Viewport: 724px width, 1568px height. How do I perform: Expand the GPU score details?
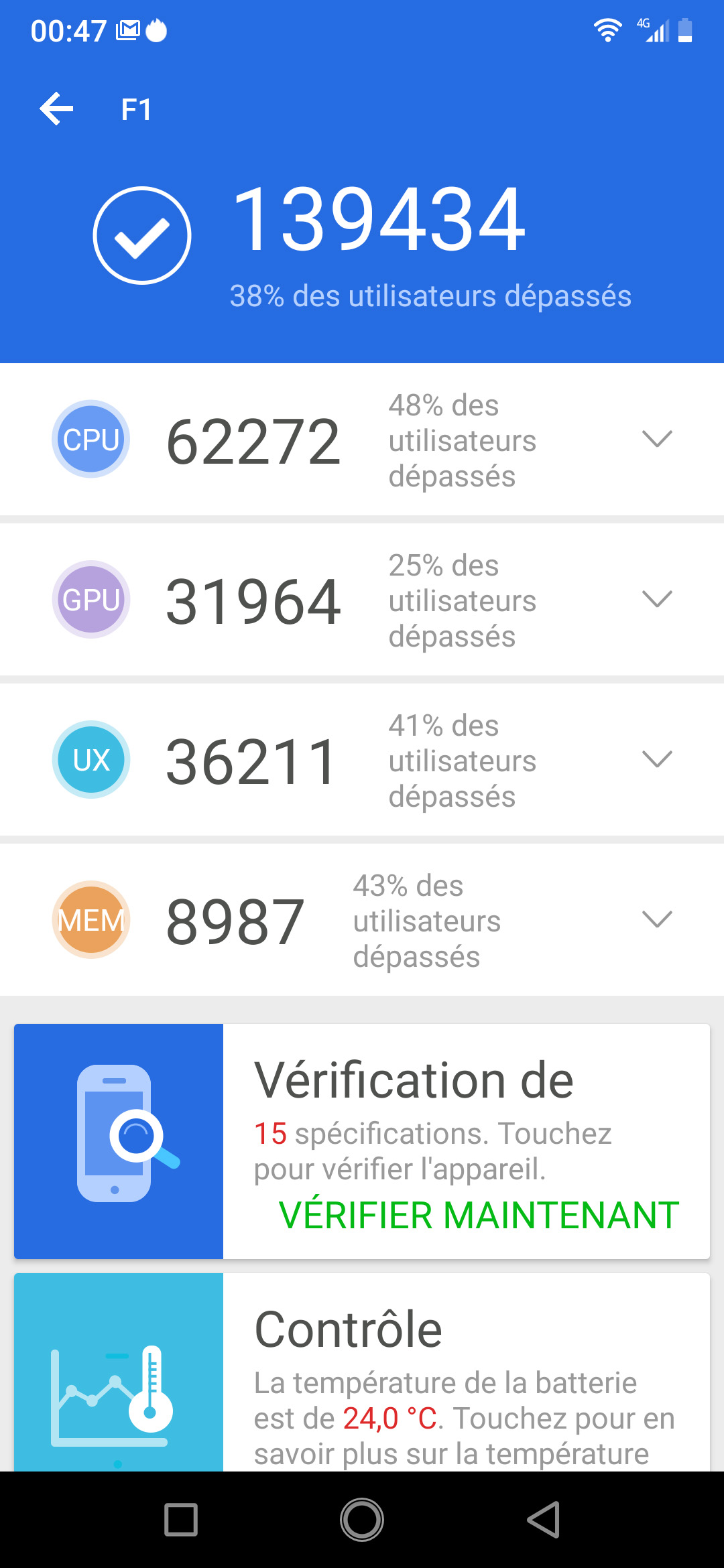[x=656, y=599]
